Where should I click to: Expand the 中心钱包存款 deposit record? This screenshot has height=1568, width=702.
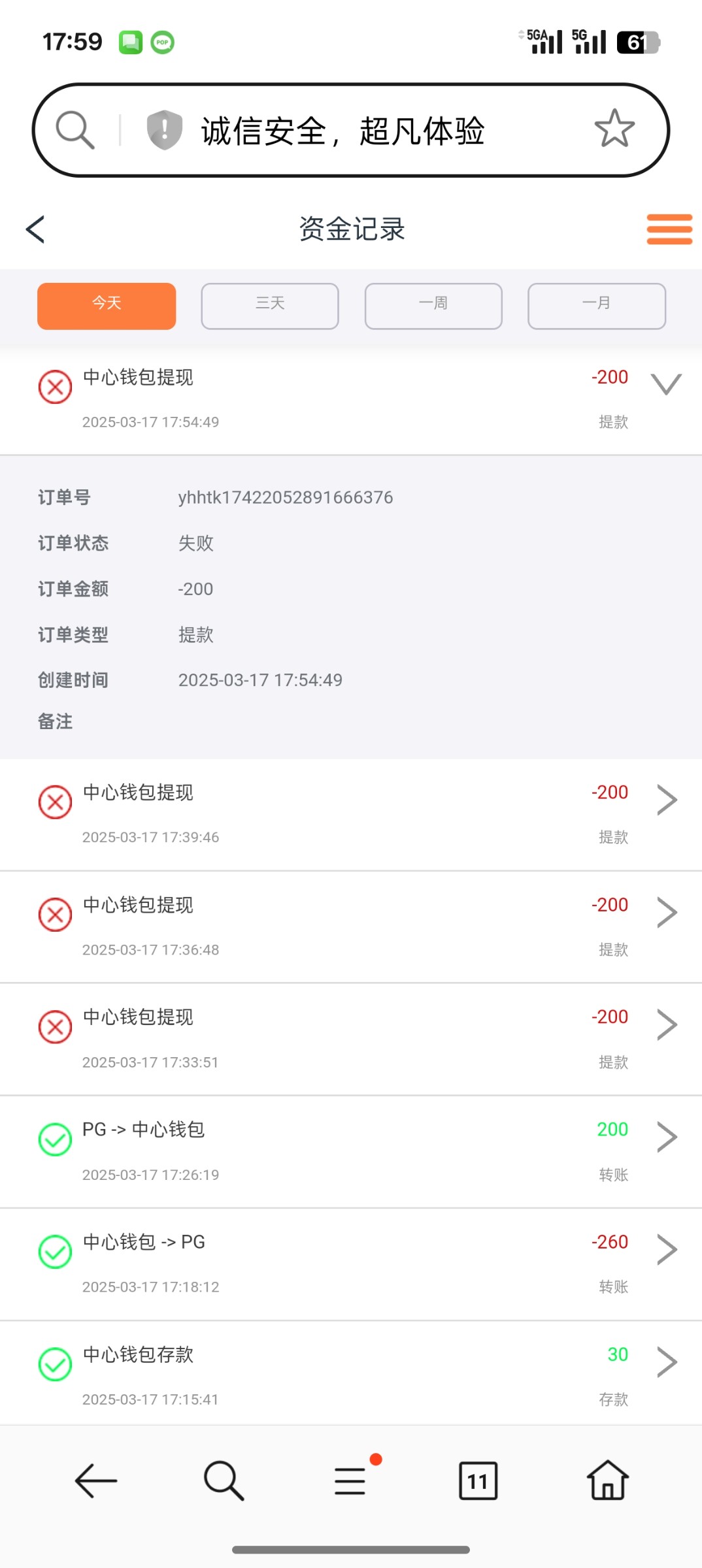(x=666, y=1362)
